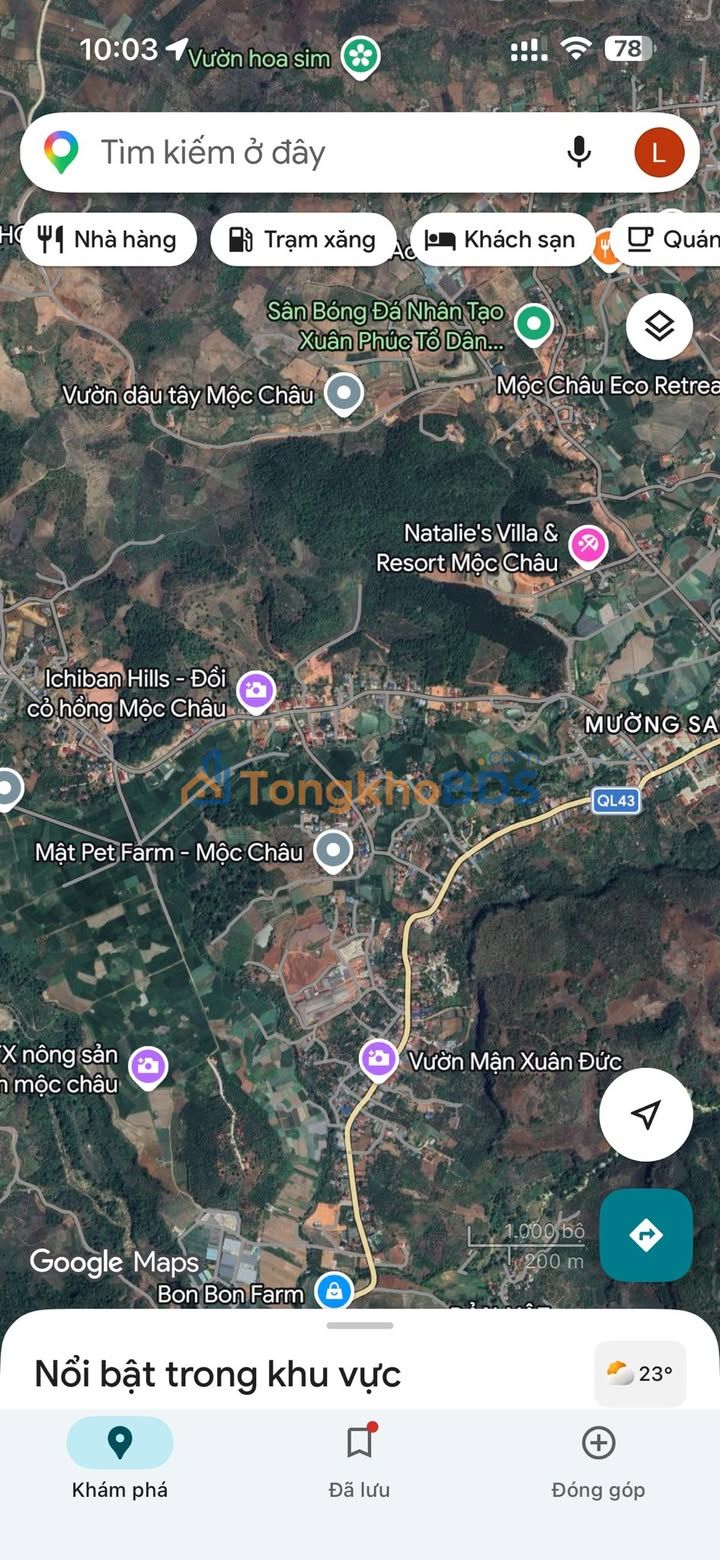Select the Ichiban Hills map marker
The width and height of the screenshot is (720, 1560).
256,689
